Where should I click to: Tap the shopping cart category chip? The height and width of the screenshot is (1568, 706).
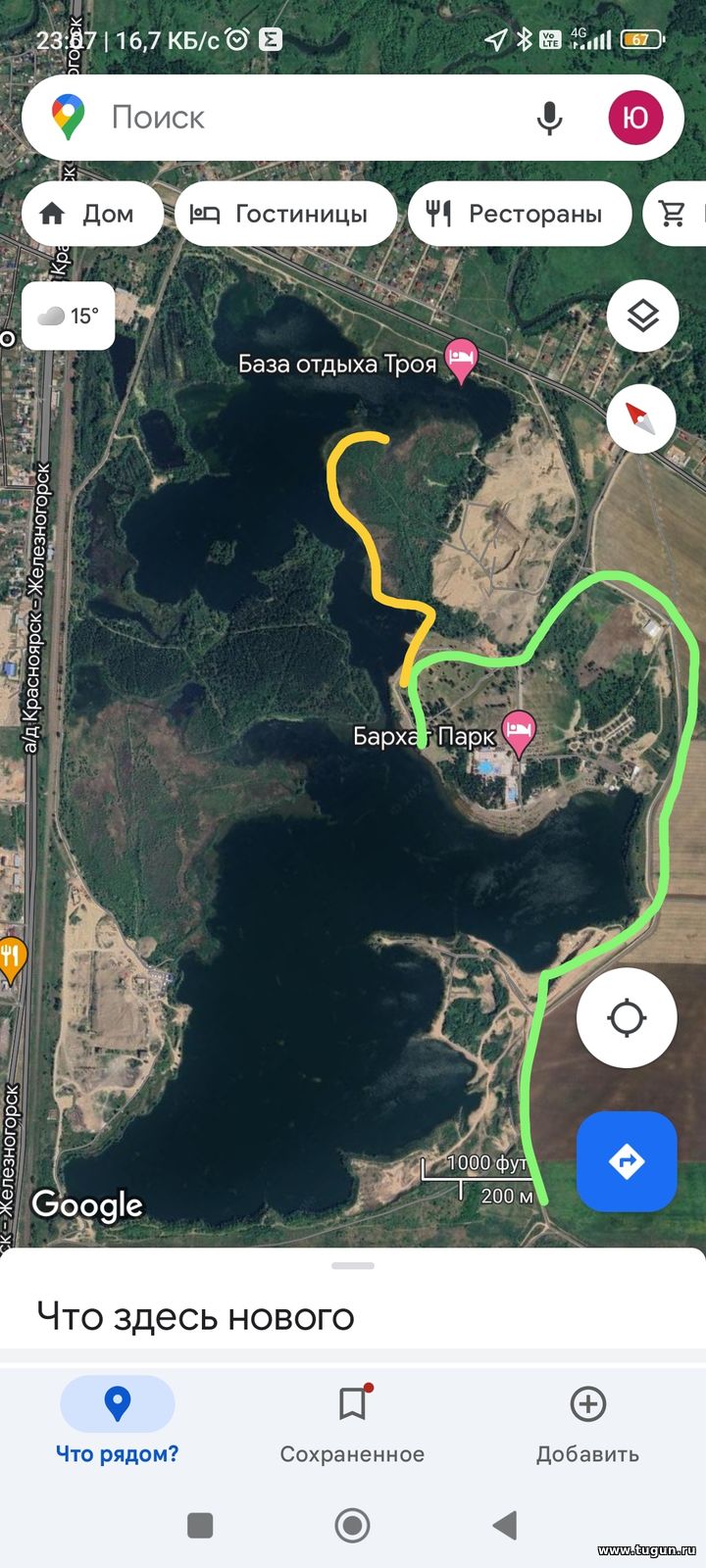pyautogui.click(x=675, y=214)
